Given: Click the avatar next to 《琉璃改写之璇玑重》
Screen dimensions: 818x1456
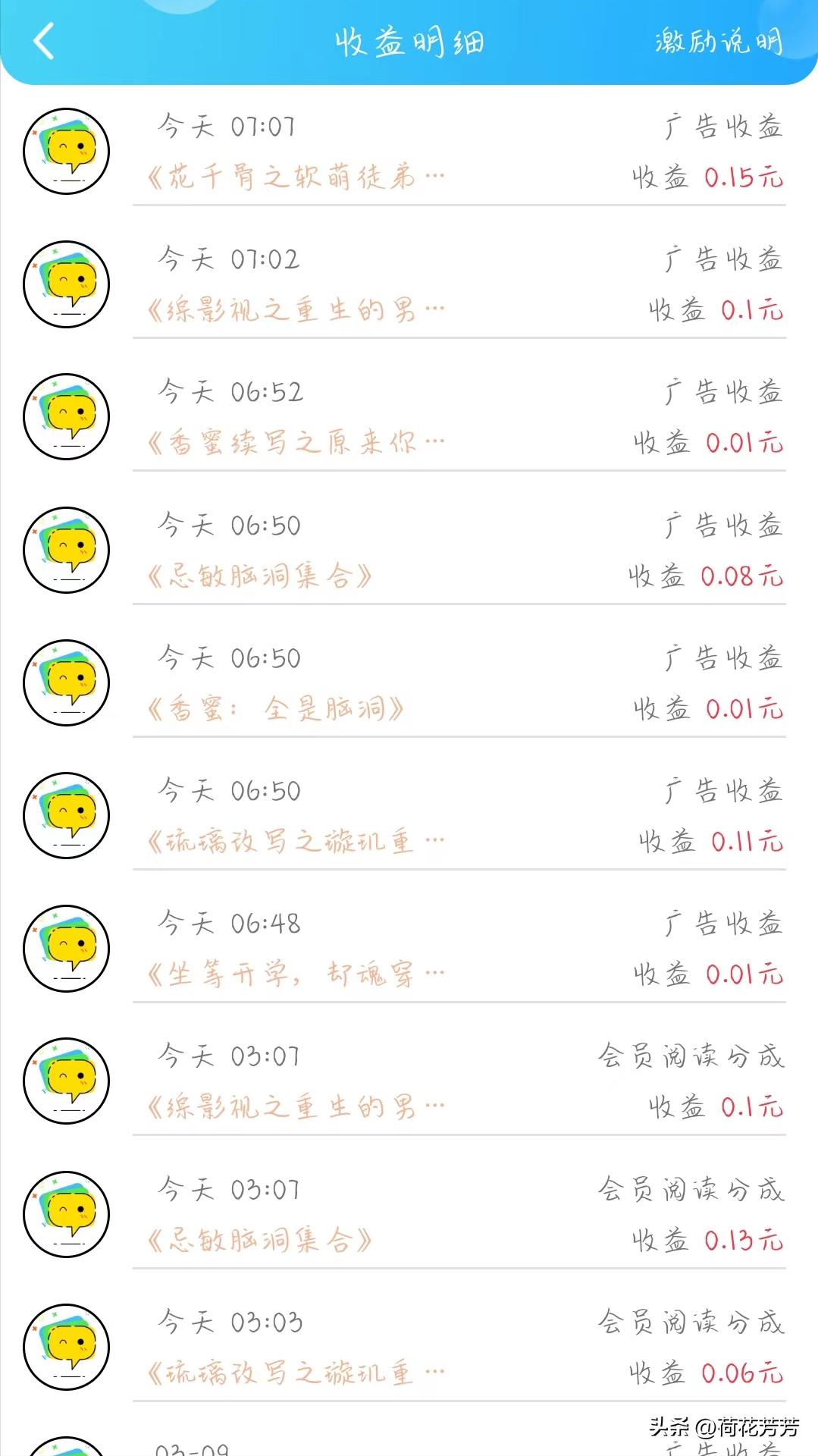Looking at the screenshot, I should click(65, 815).
